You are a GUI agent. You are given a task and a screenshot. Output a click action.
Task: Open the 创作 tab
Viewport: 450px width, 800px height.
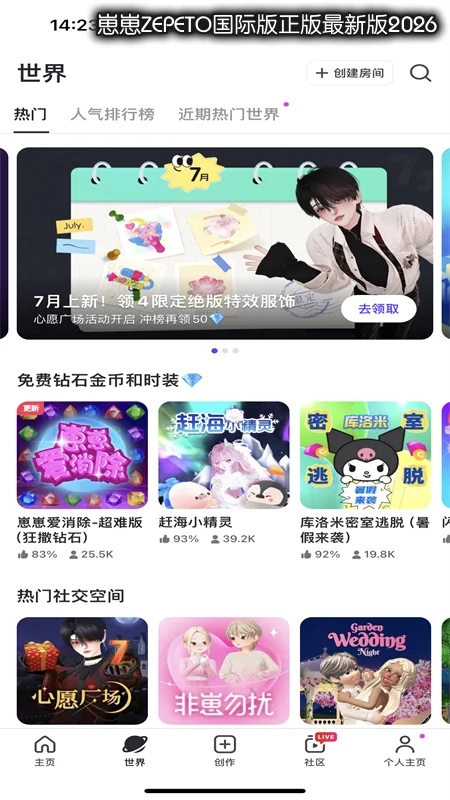pos(224,751)
